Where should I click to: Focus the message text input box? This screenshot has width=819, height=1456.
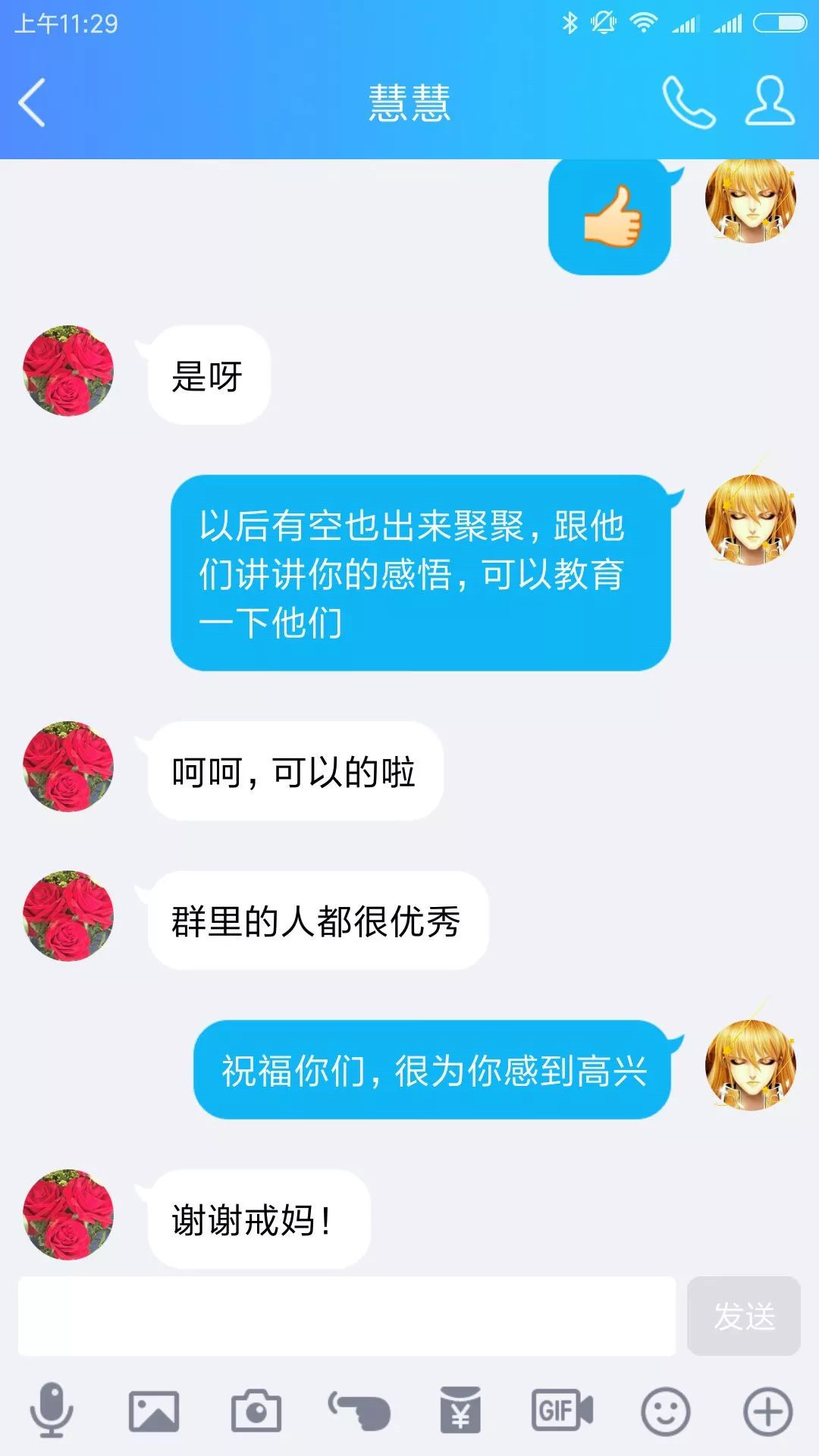click(347, 1316)
